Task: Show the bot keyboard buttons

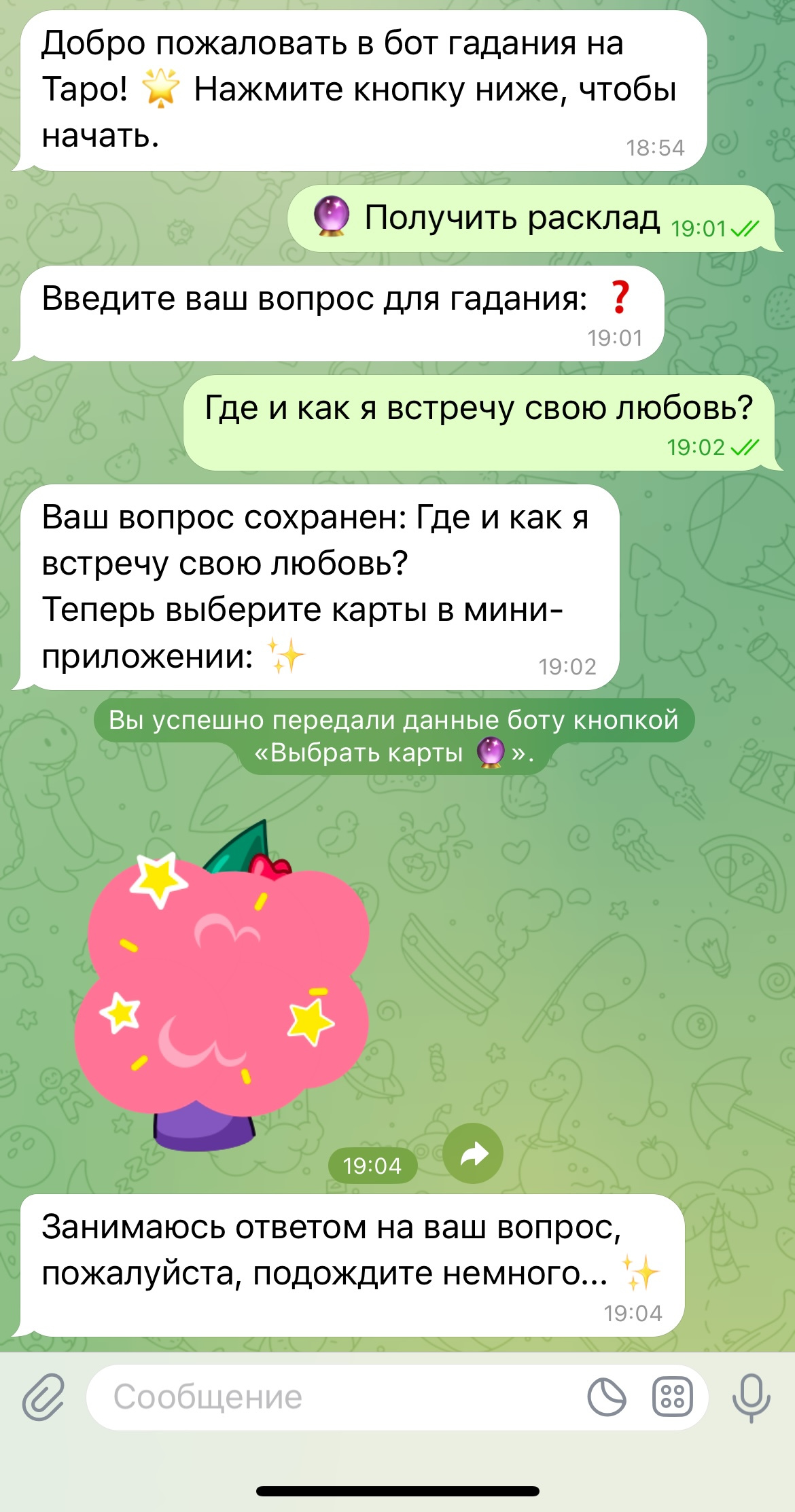Action: pos(673,1398)
